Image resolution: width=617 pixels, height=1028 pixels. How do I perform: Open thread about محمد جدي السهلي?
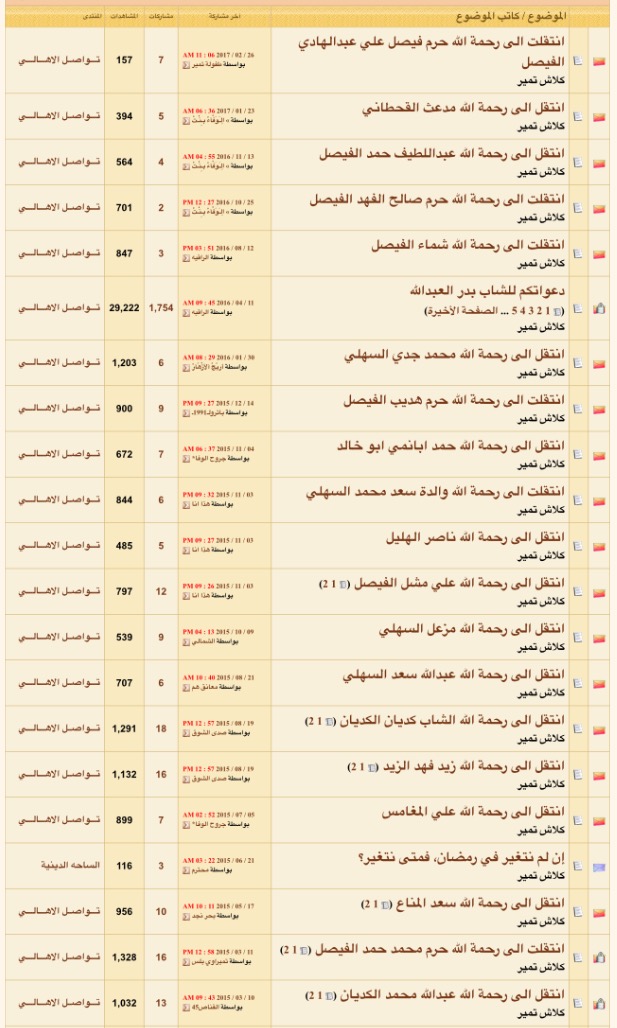[x=454, y=355]
